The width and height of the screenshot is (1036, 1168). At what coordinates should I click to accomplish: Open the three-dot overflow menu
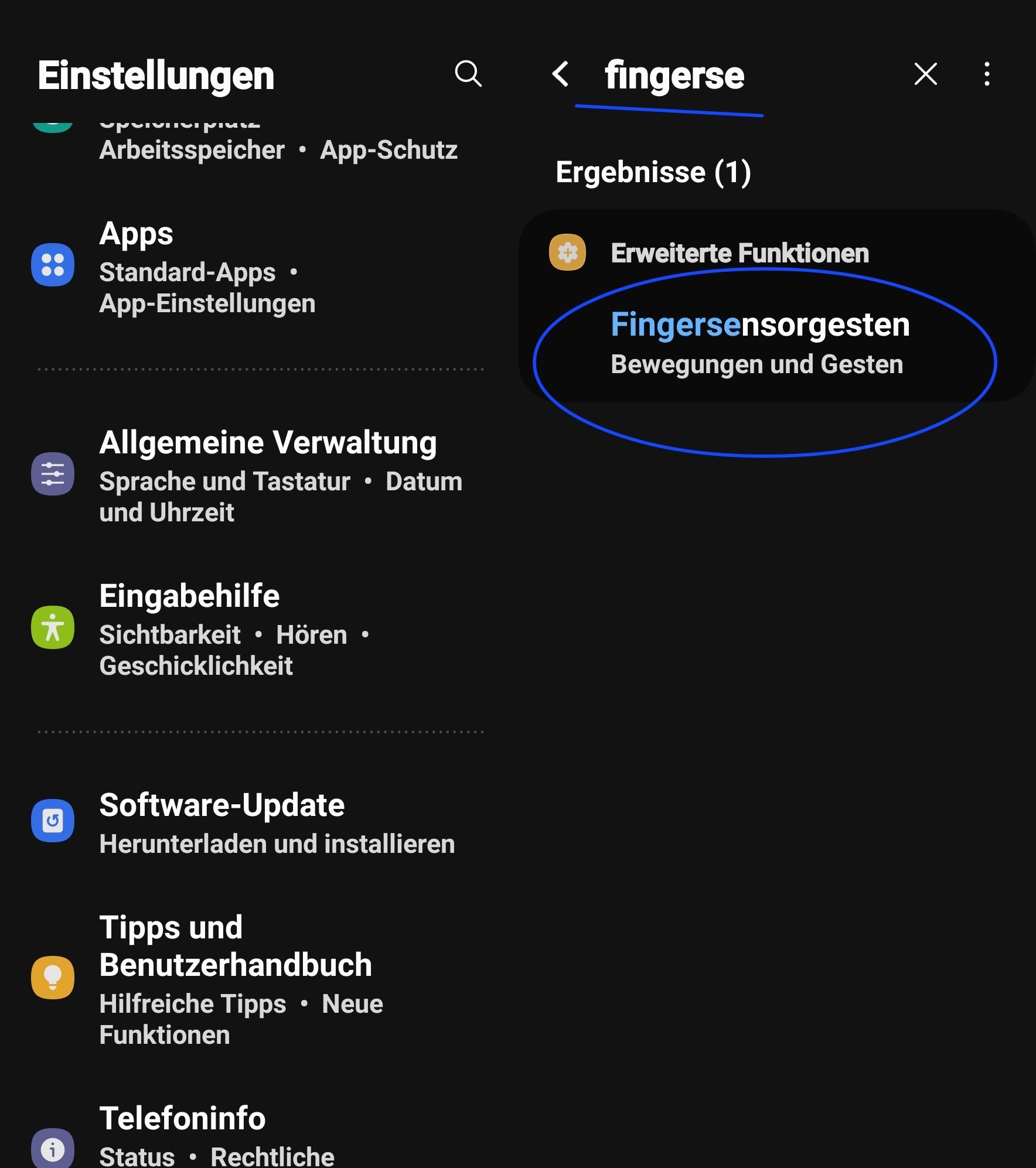click(x=987, y=74)
